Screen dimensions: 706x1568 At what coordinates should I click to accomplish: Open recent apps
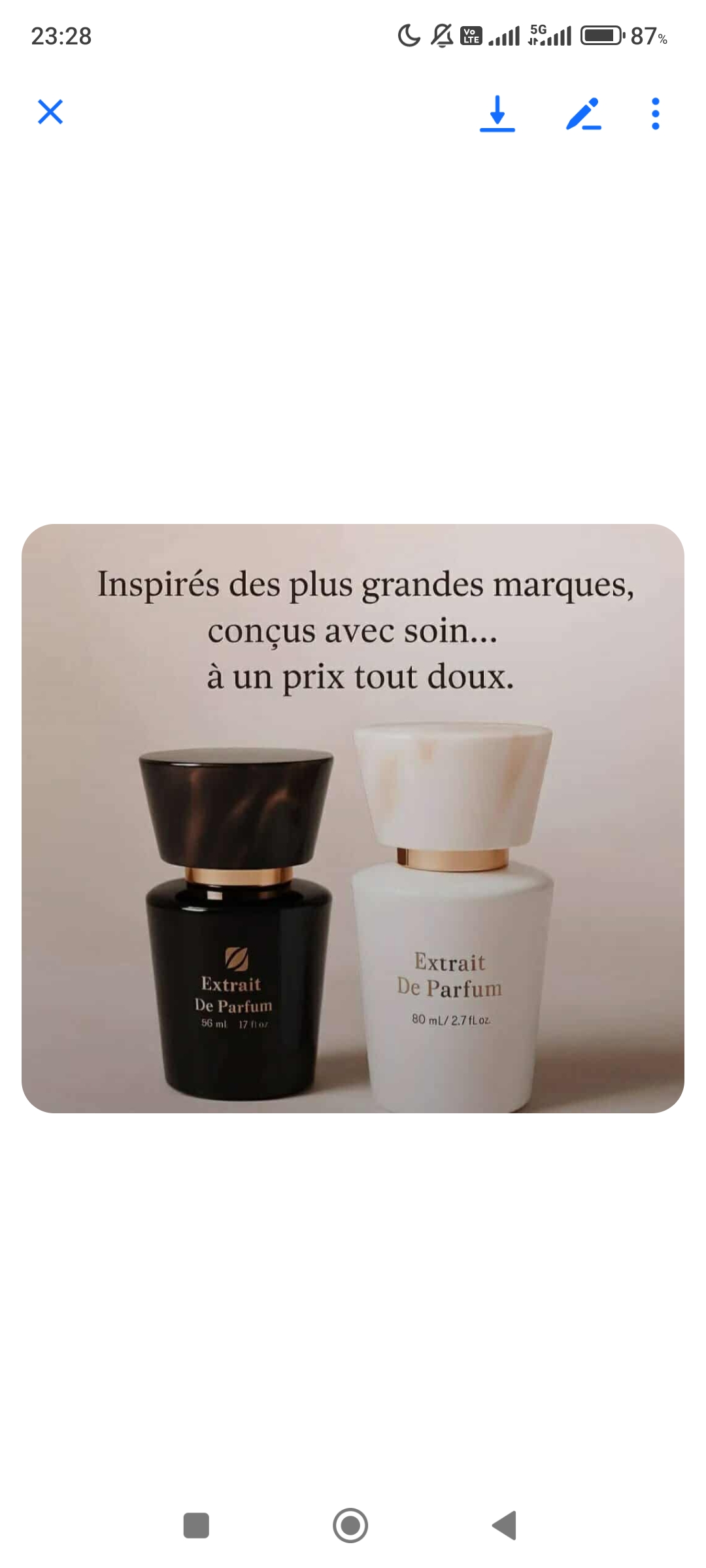click(196, 1526)
